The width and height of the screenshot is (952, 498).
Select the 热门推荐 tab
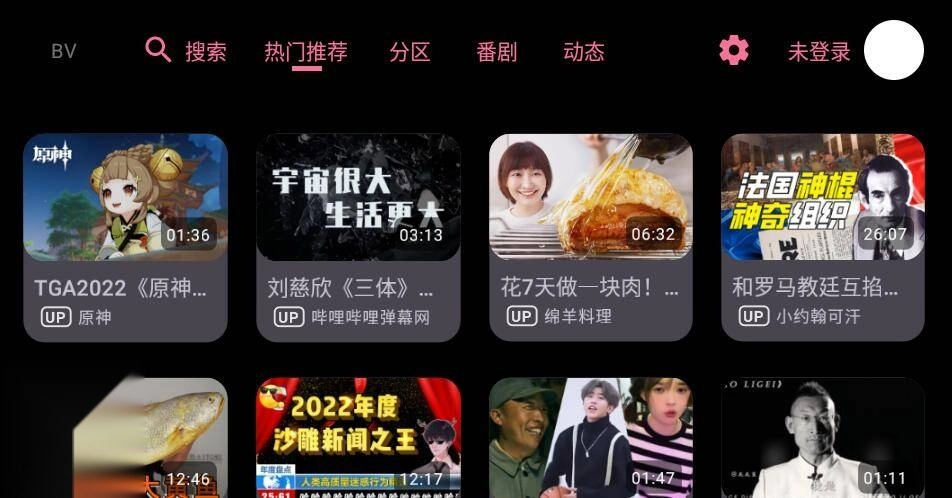(x=306, y=52)
